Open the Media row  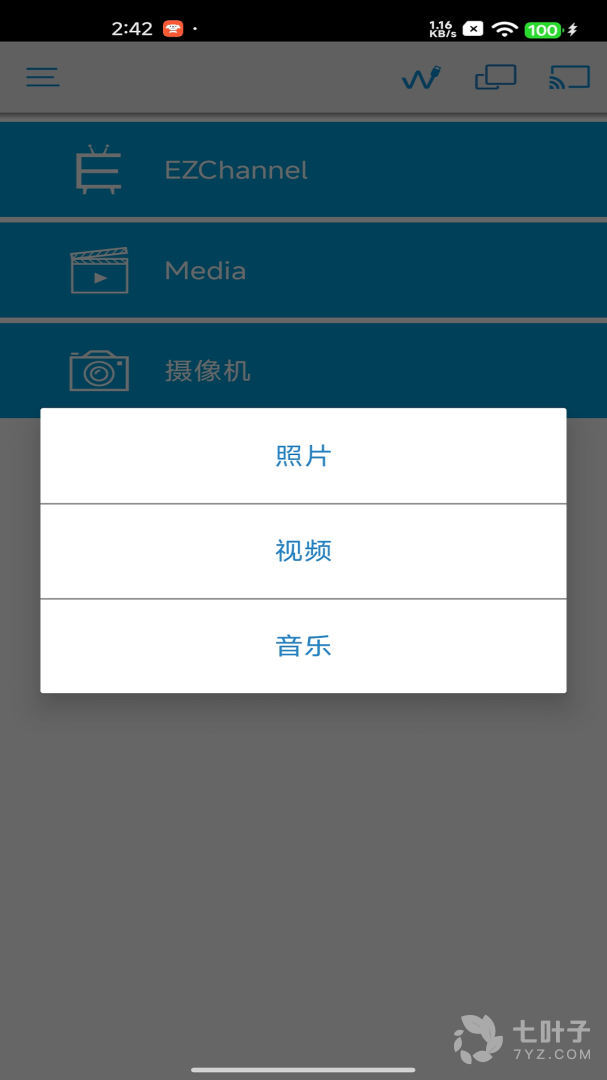(x=303, y=270)
